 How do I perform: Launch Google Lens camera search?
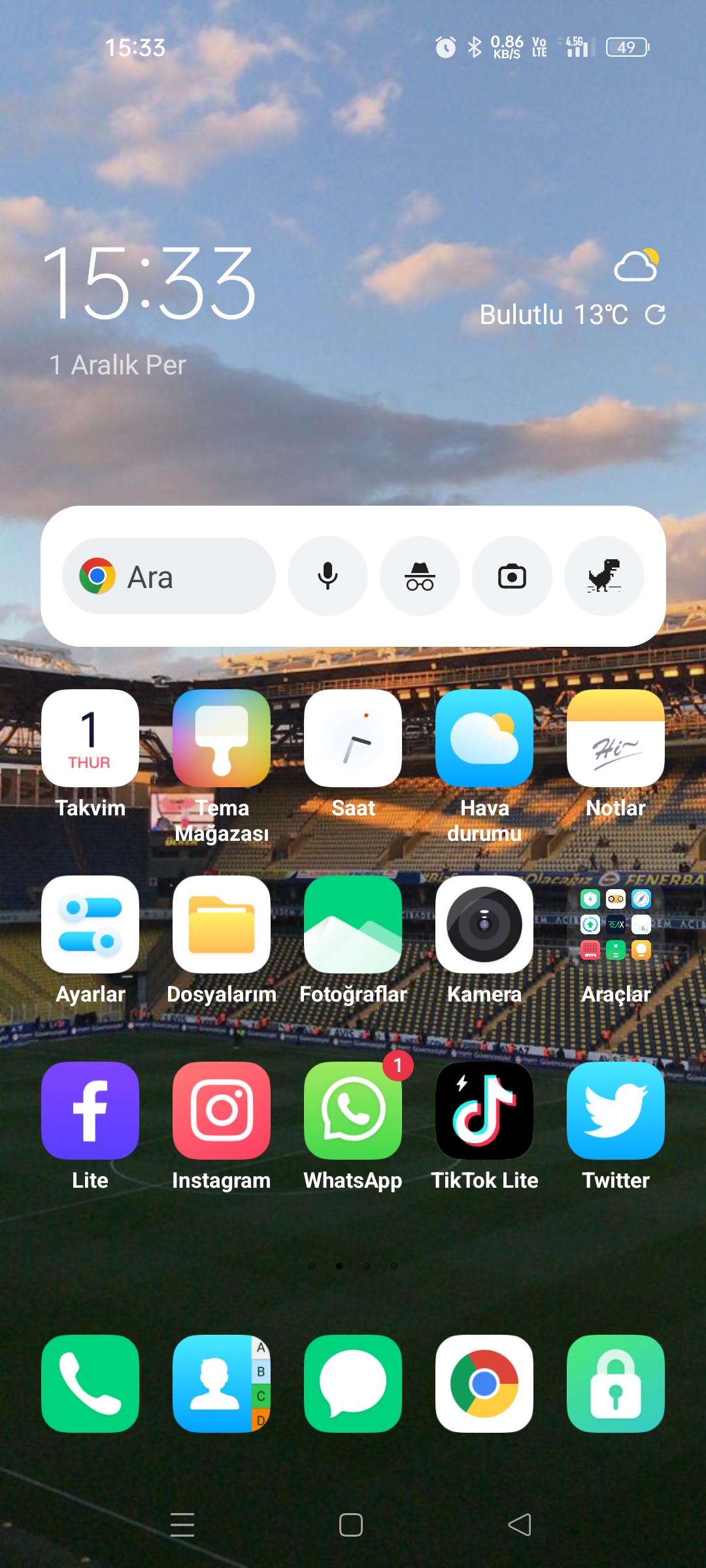(x=512, y=576)
